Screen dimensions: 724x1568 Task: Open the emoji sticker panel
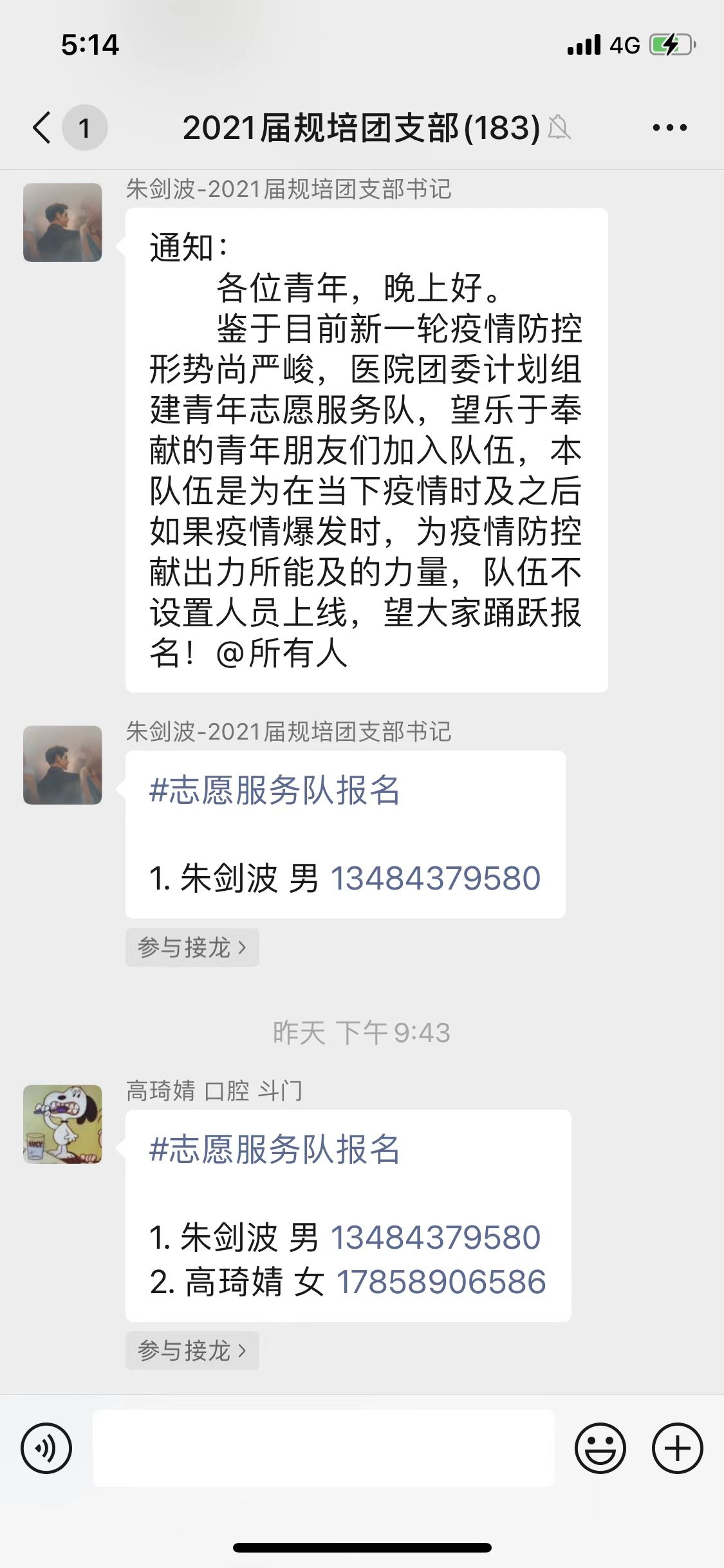[x=600, y=1448]
